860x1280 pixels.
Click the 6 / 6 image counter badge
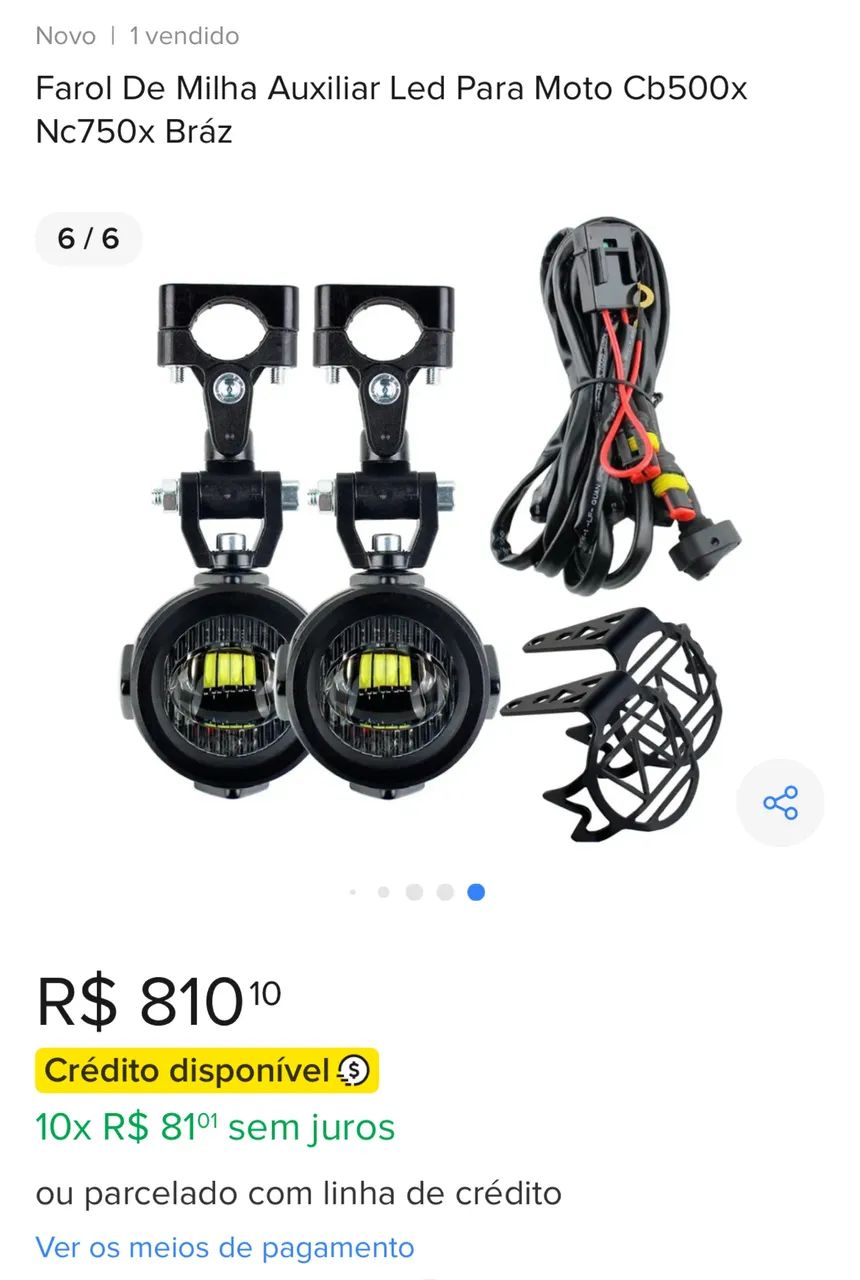pos(86,239)
